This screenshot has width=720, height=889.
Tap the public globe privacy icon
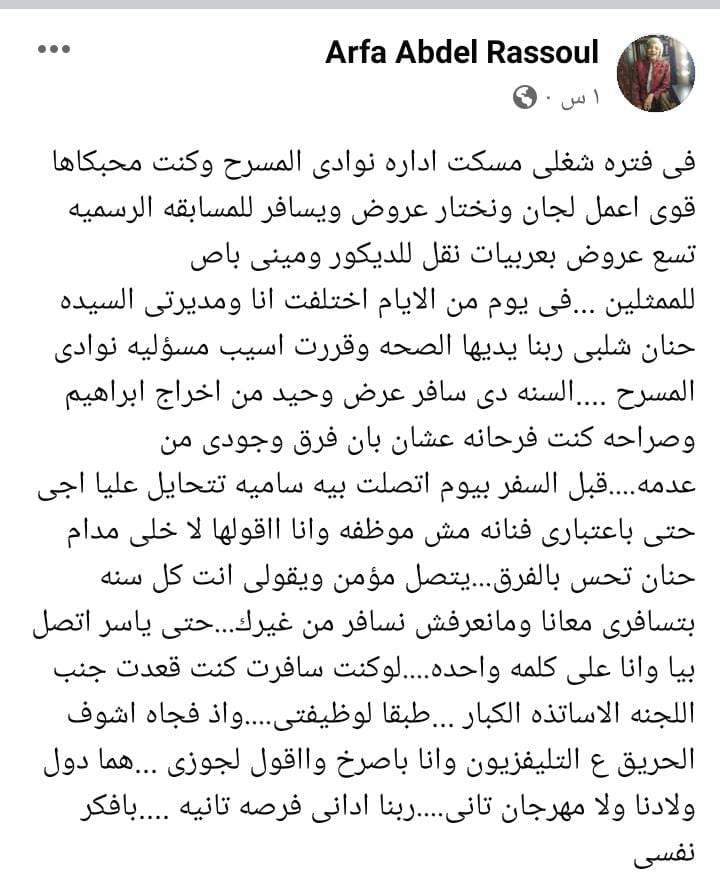click(525, 97)
